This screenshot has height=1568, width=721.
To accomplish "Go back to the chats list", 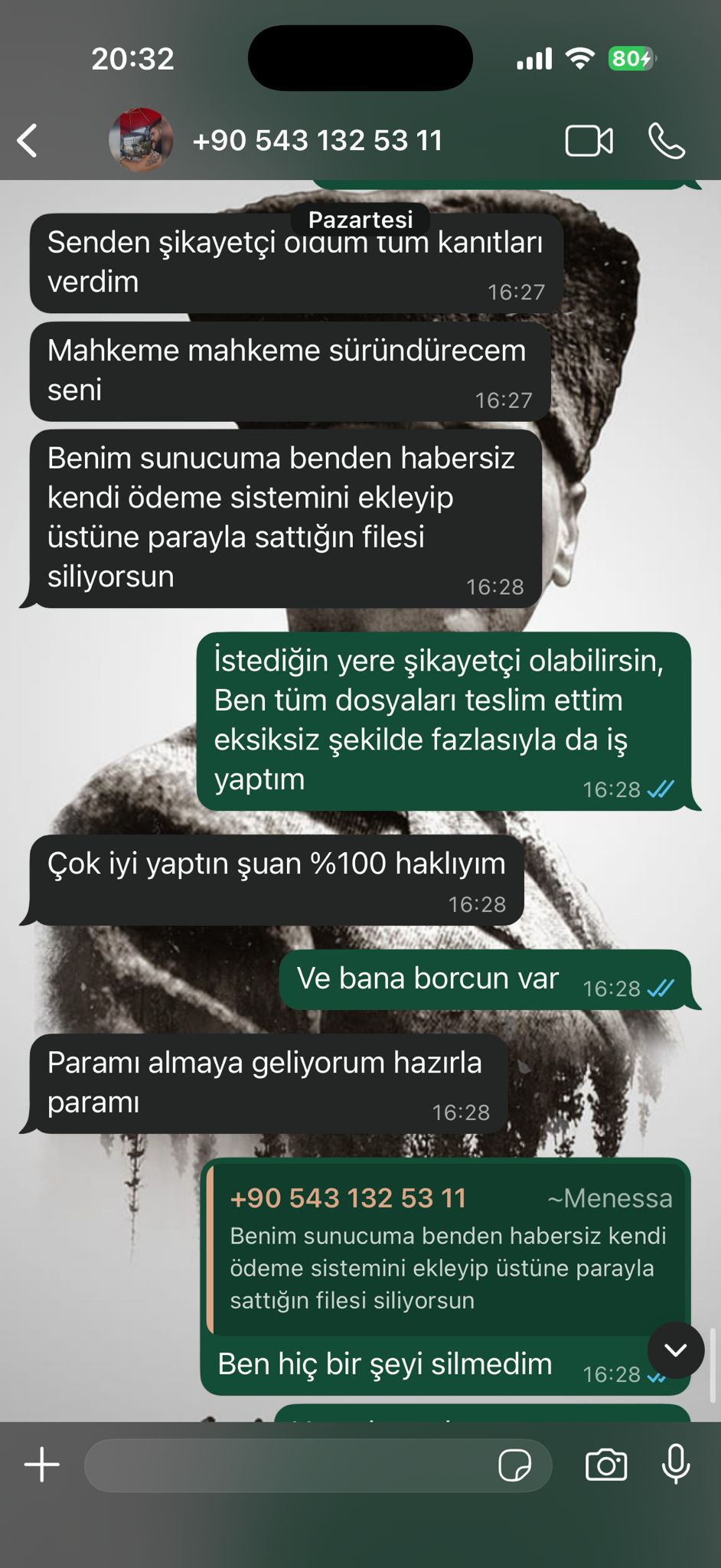I will (28, 141).
